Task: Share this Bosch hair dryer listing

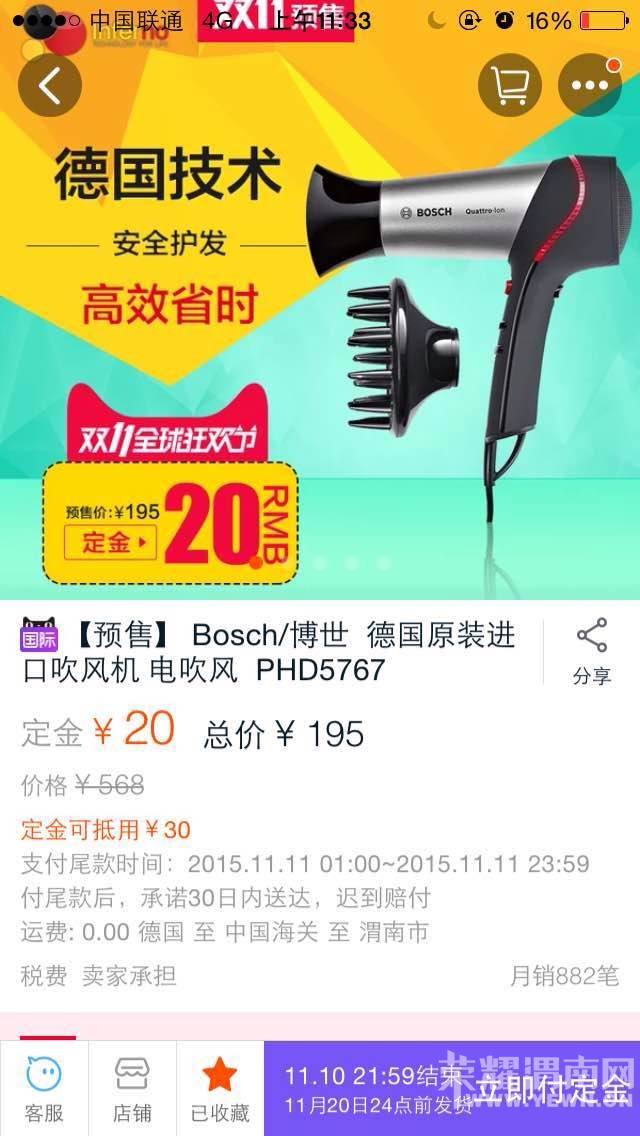Action: [592, 651]
